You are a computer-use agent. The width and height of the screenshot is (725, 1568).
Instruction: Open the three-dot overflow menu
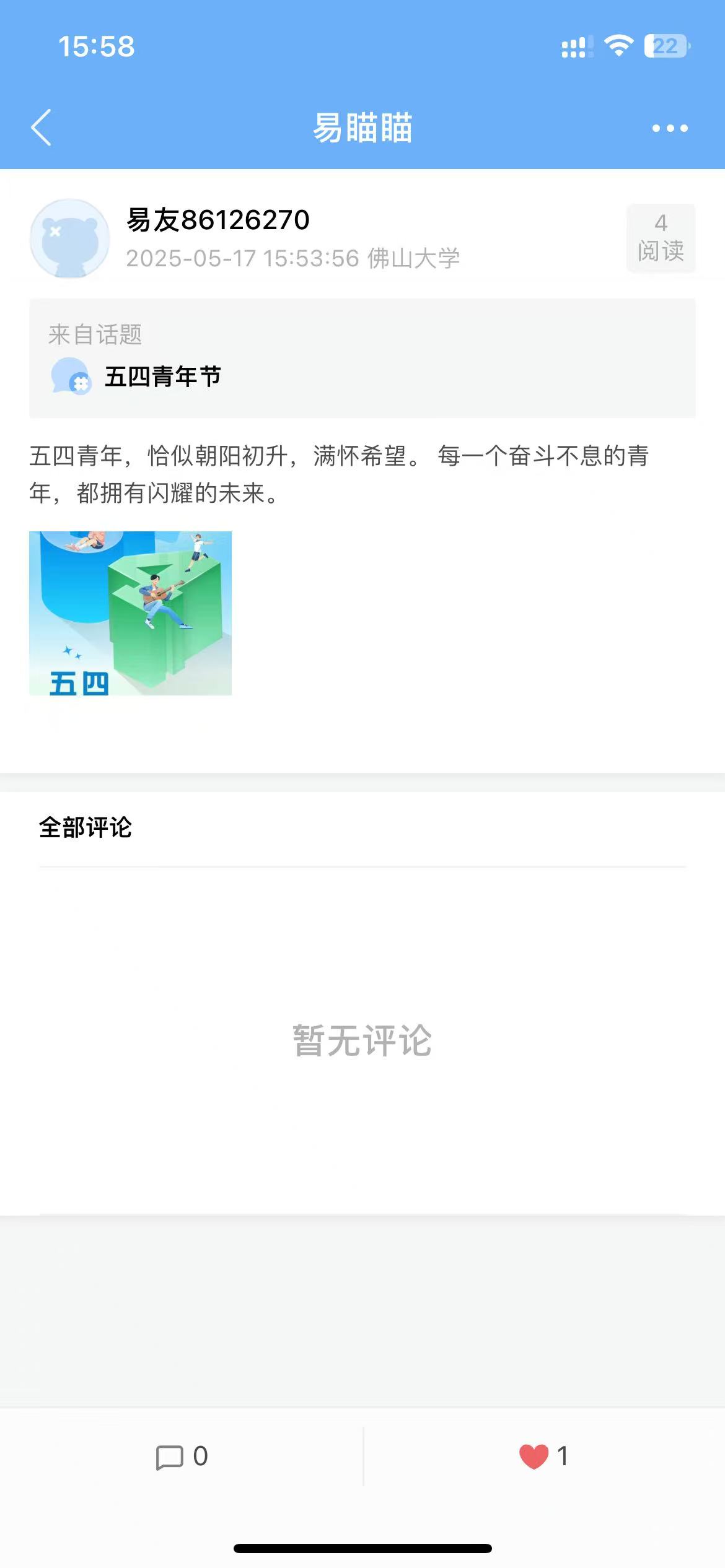669,128
